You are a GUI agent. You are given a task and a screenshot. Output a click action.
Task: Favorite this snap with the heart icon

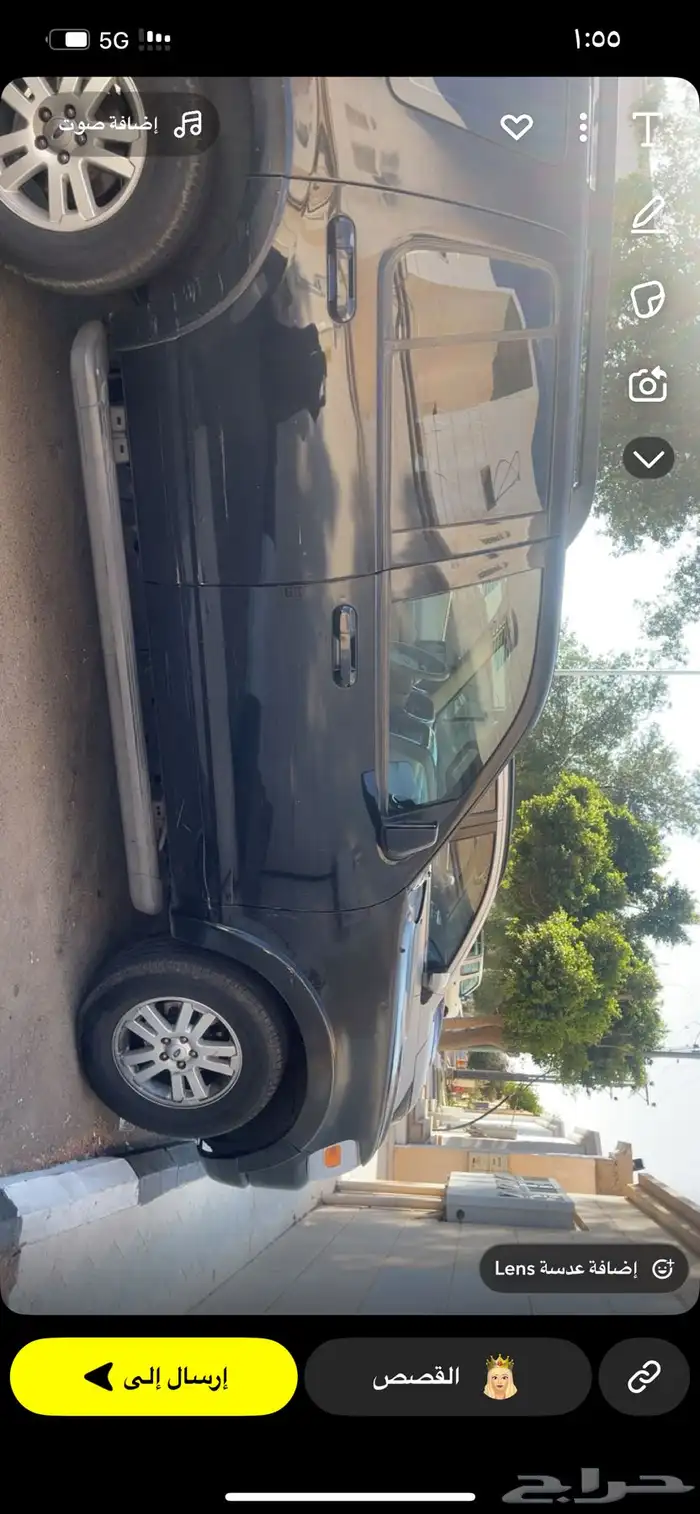516,127
